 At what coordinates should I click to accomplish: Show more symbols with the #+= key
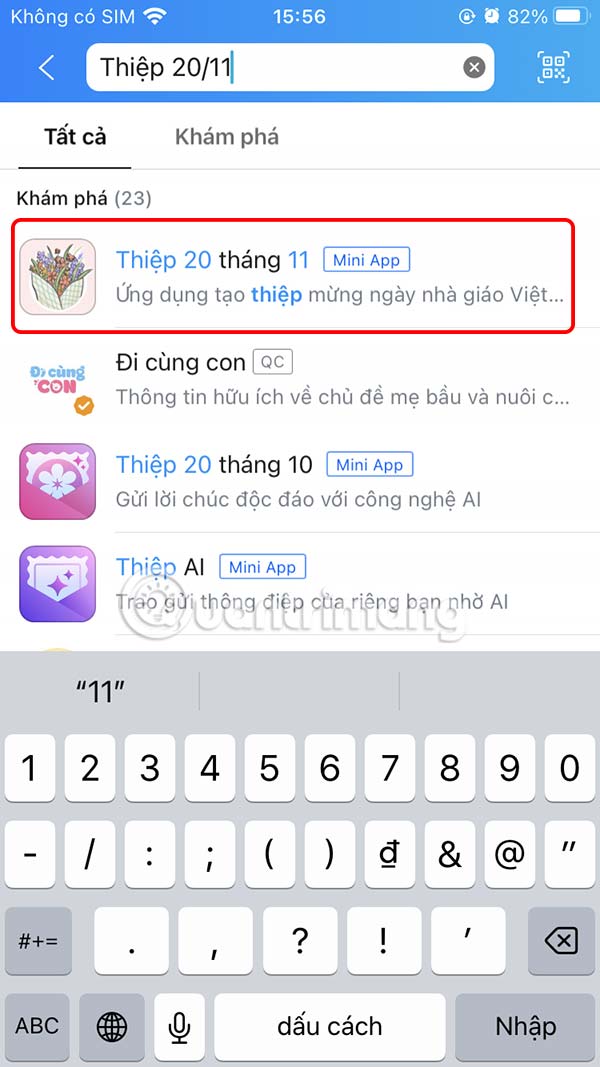point(38,941)
